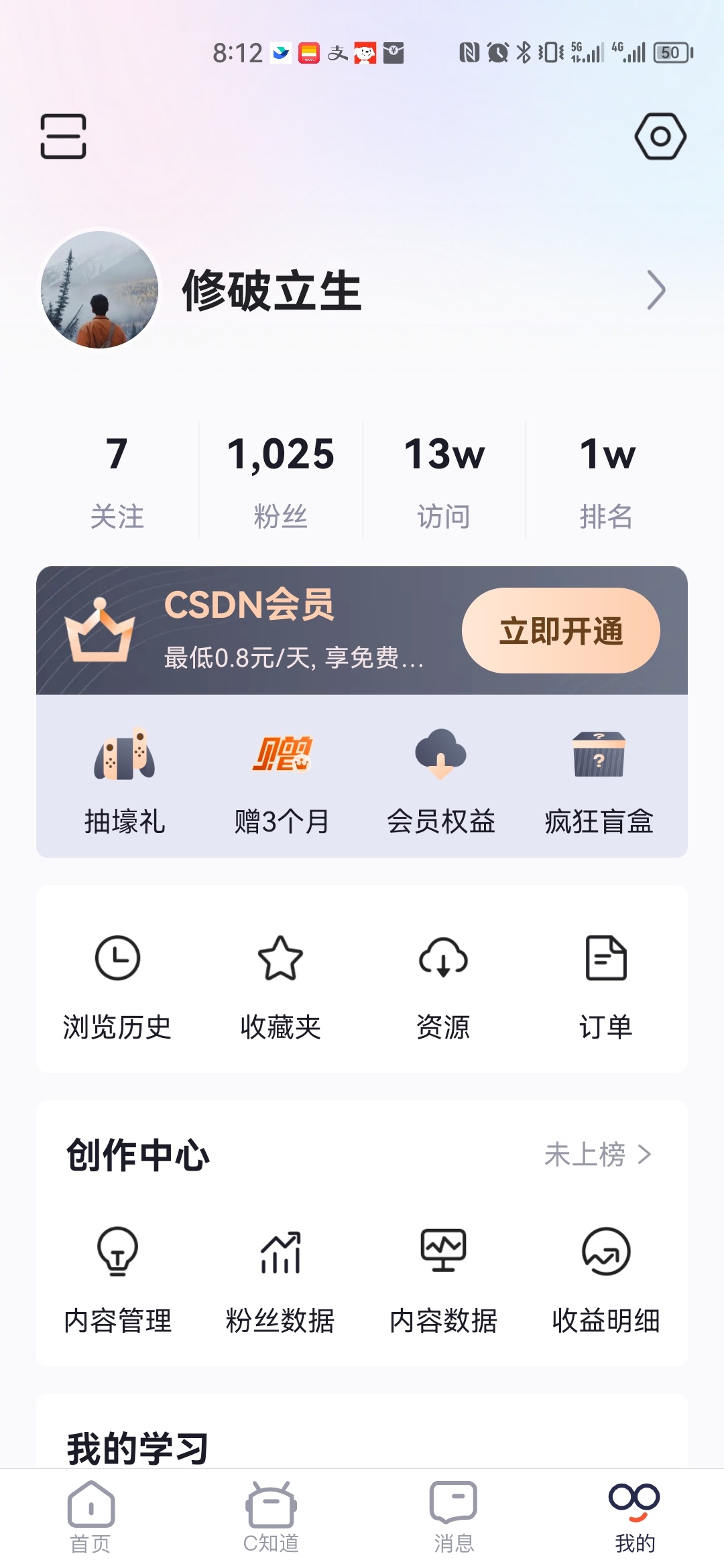The height and width of the screenshot is (1568, 724).
Task: Open the 未上榜 ranking link
Action: click(597, 1154)
